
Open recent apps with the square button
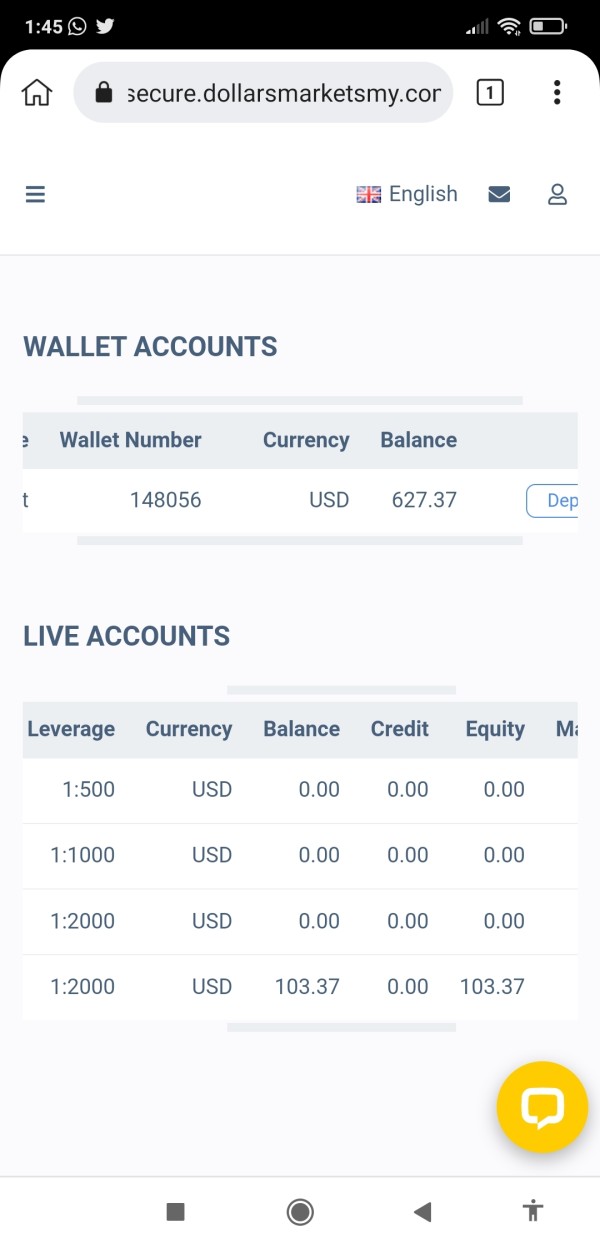tap(176, 1212)
